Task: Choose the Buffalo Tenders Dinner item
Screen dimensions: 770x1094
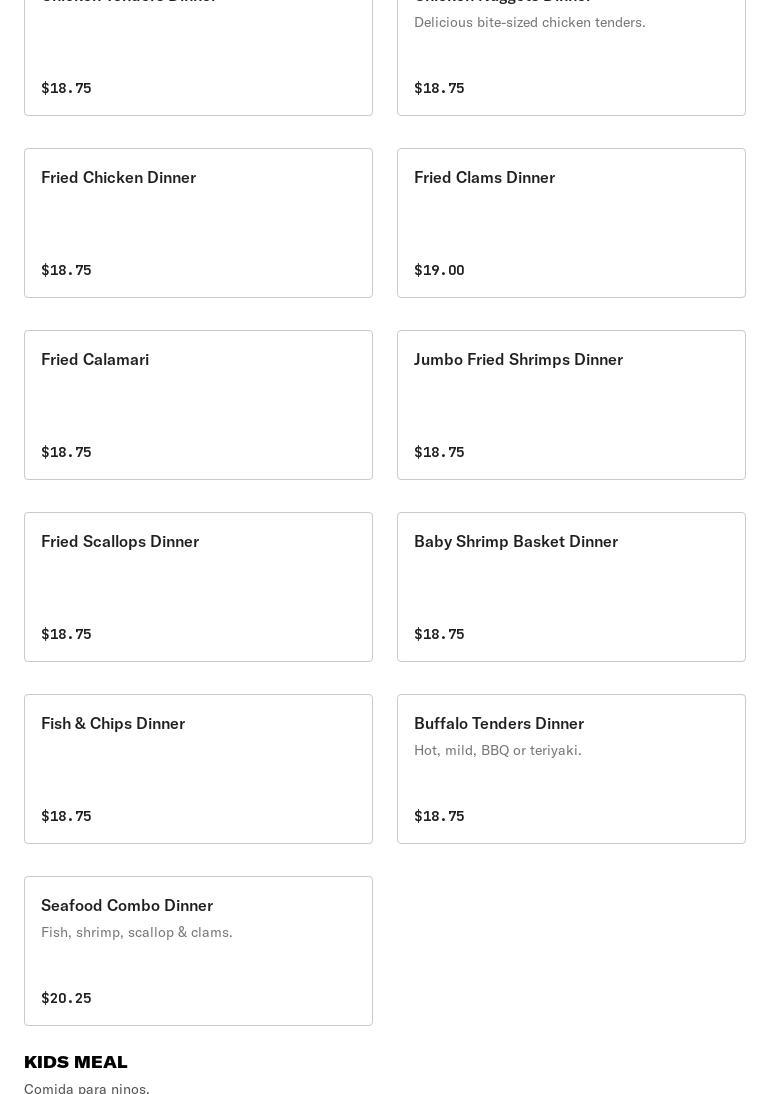Action: [x=571, y=768]
